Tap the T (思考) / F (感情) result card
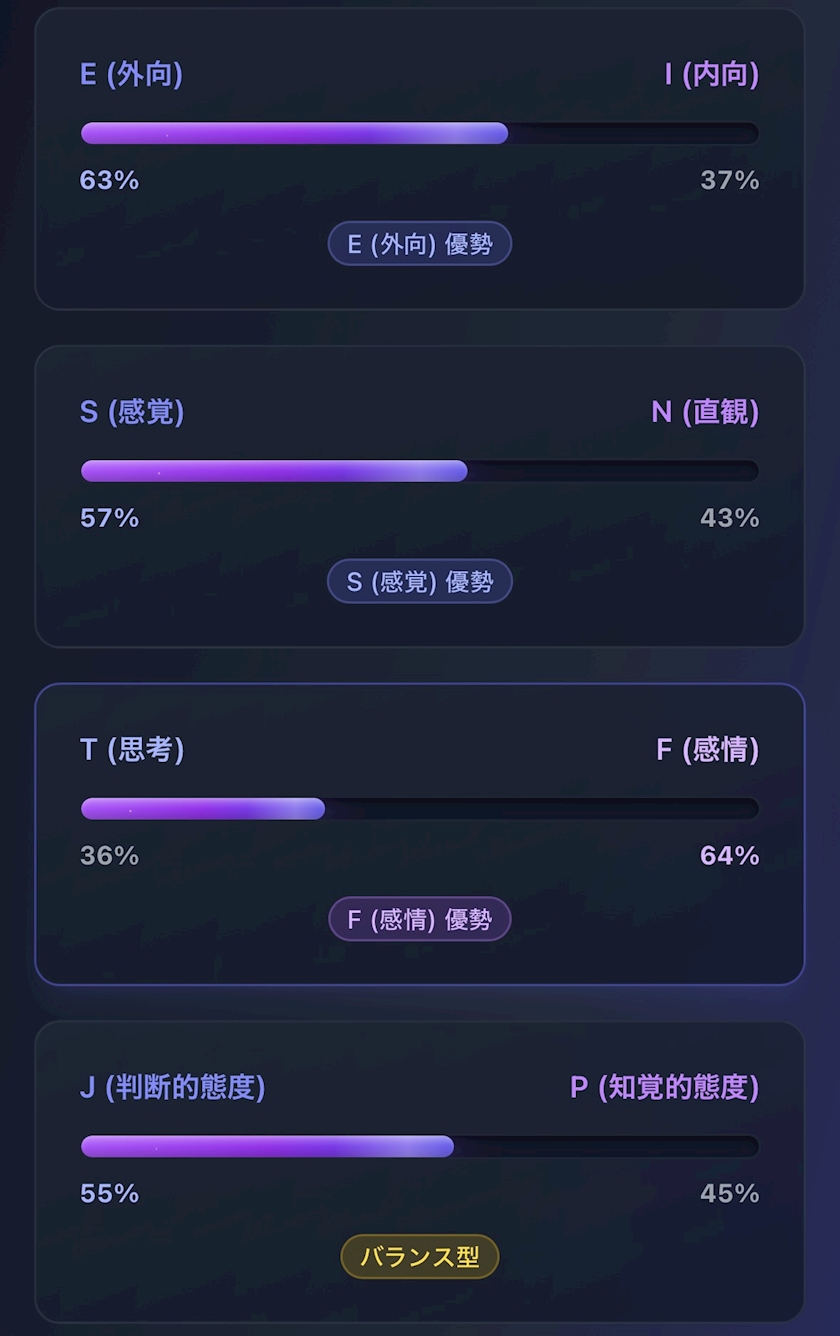This screenshot has height=1336, width=840. point(420,834)
